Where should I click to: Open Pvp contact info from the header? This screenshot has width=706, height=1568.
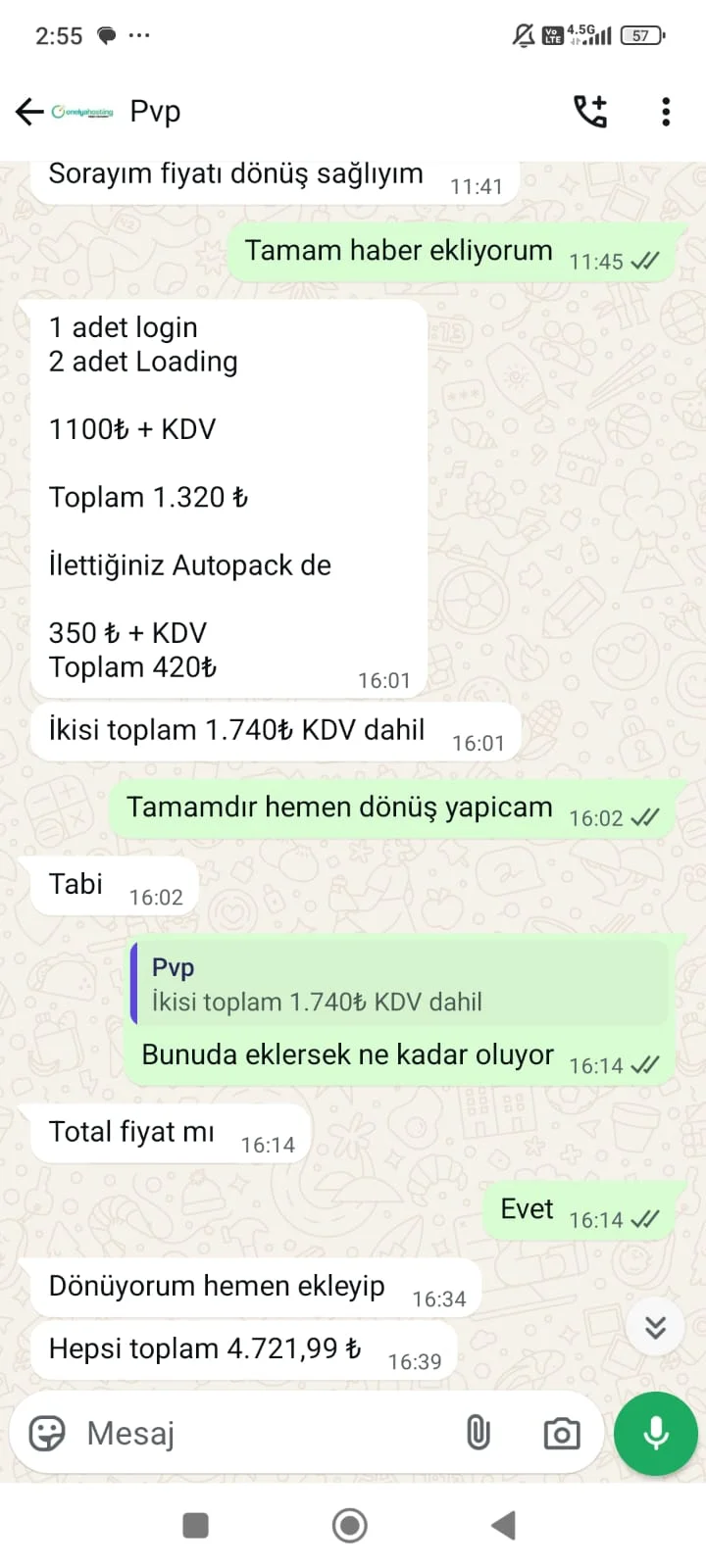click(x=155, y=112)
